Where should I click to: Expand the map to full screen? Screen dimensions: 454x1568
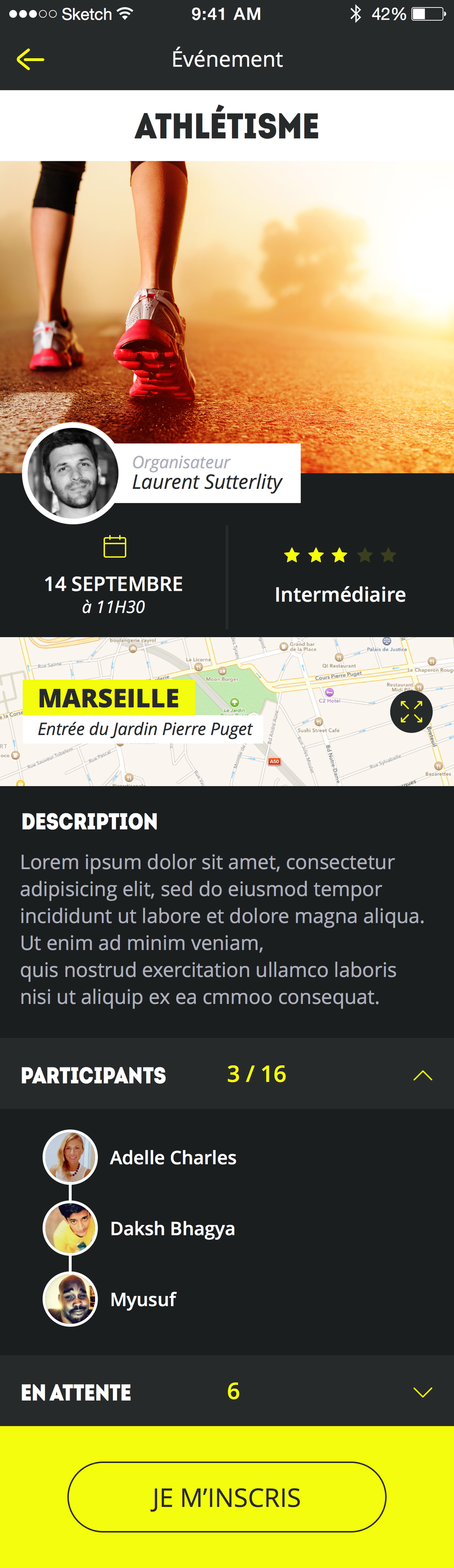[x=412, y=711]
